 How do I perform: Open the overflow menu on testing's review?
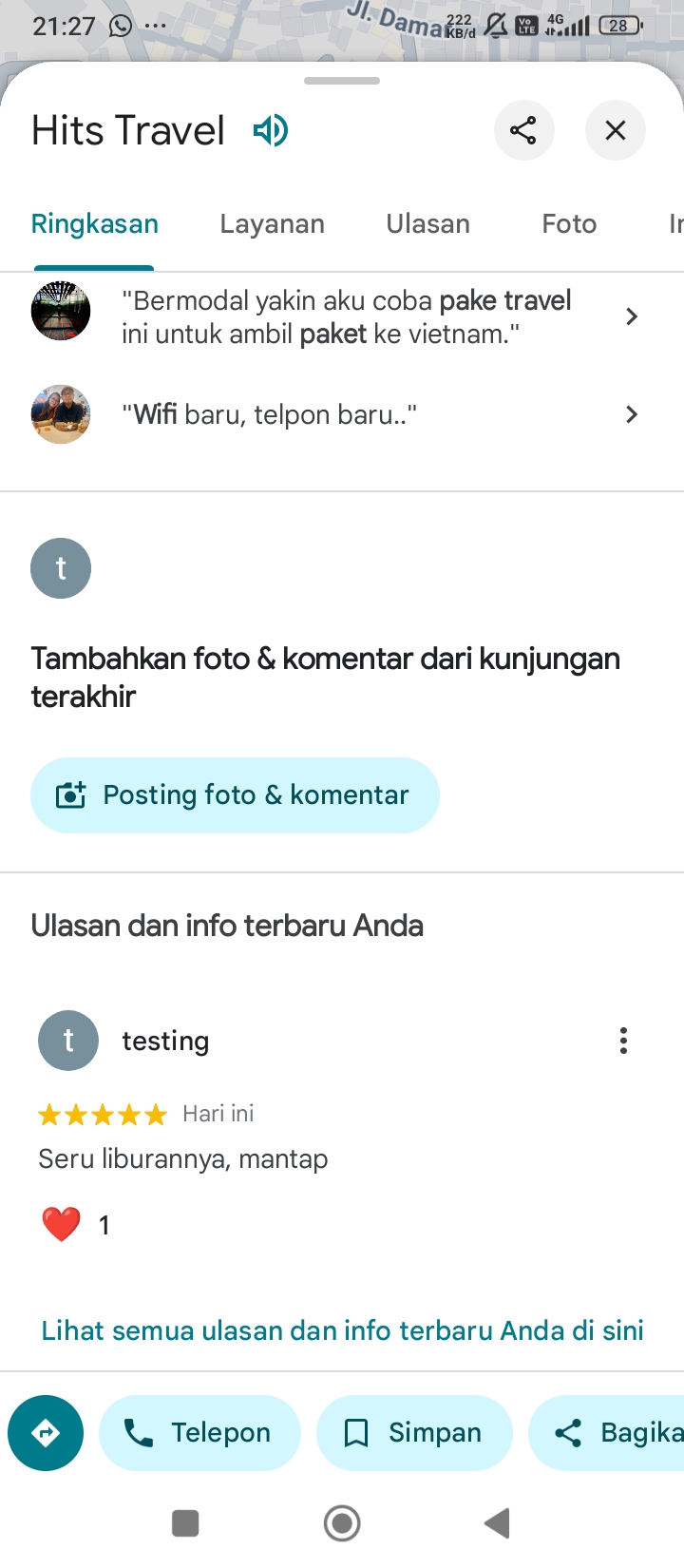623,1041
